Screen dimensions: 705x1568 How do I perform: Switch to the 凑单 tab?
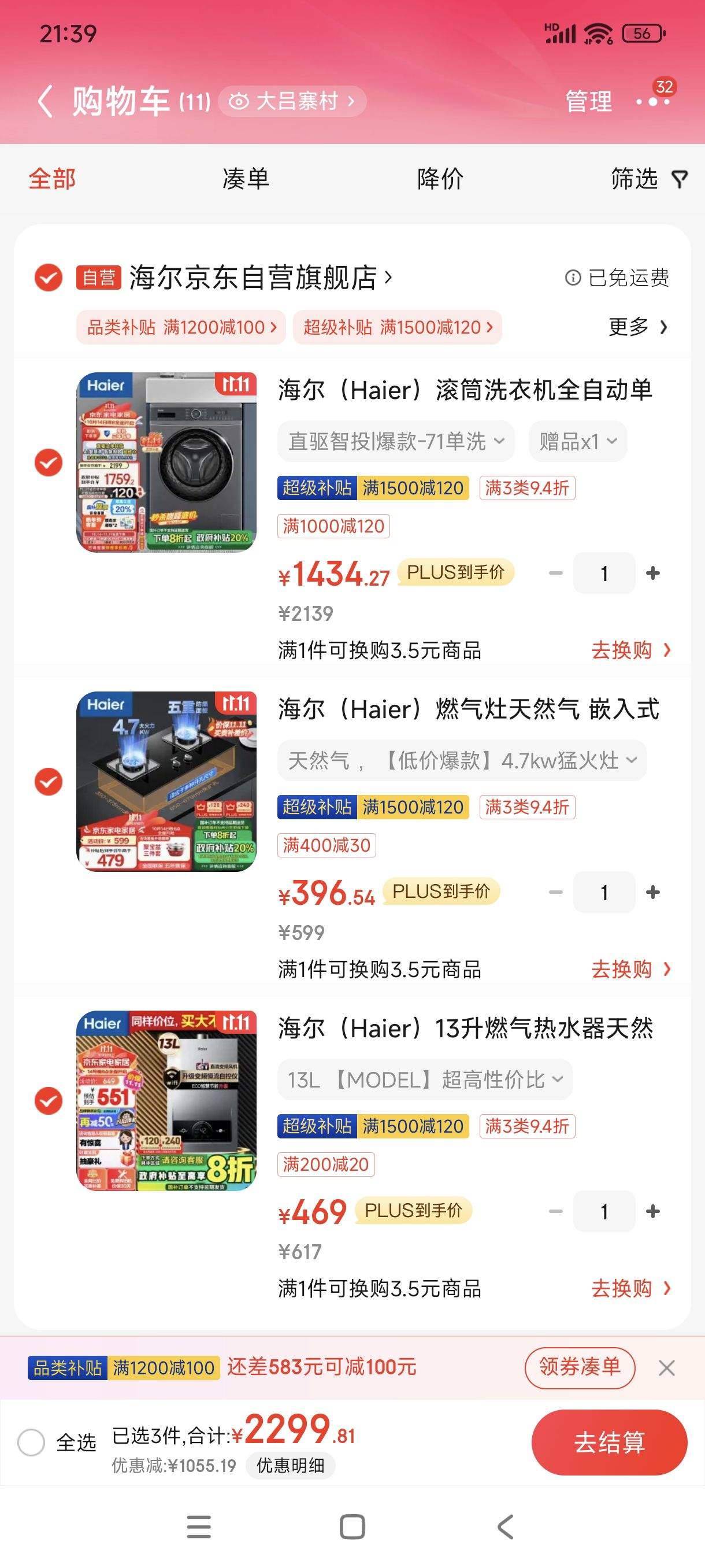pos(246,179)
